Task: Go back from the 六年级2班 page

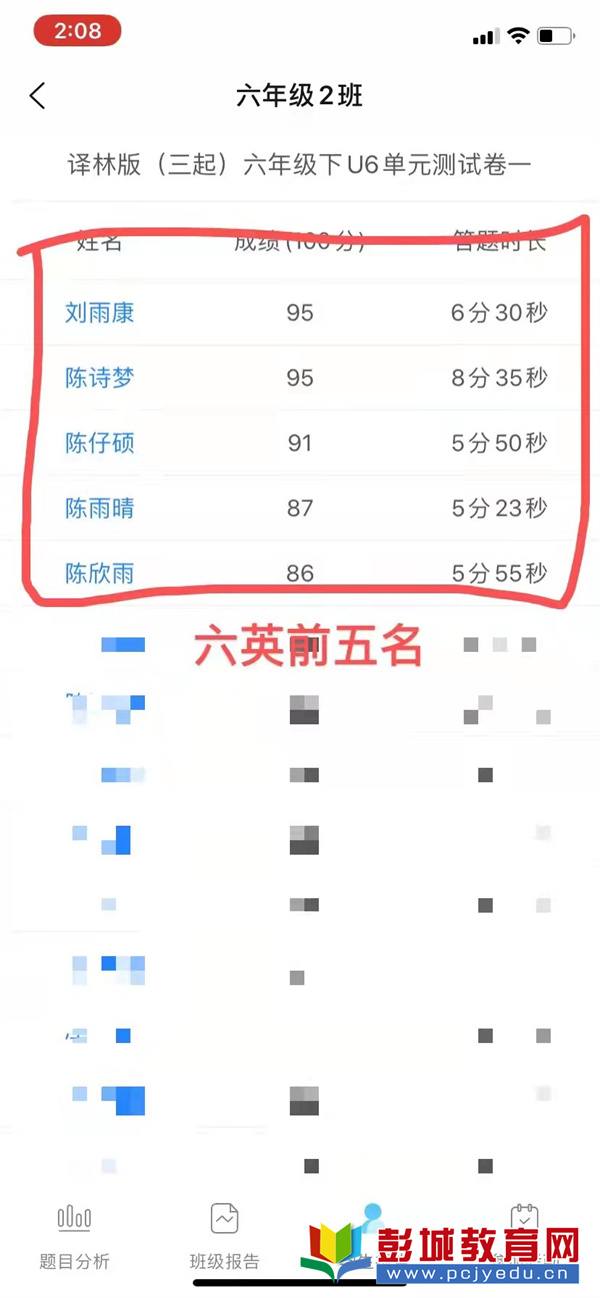Action: click(x=38, y=96)
